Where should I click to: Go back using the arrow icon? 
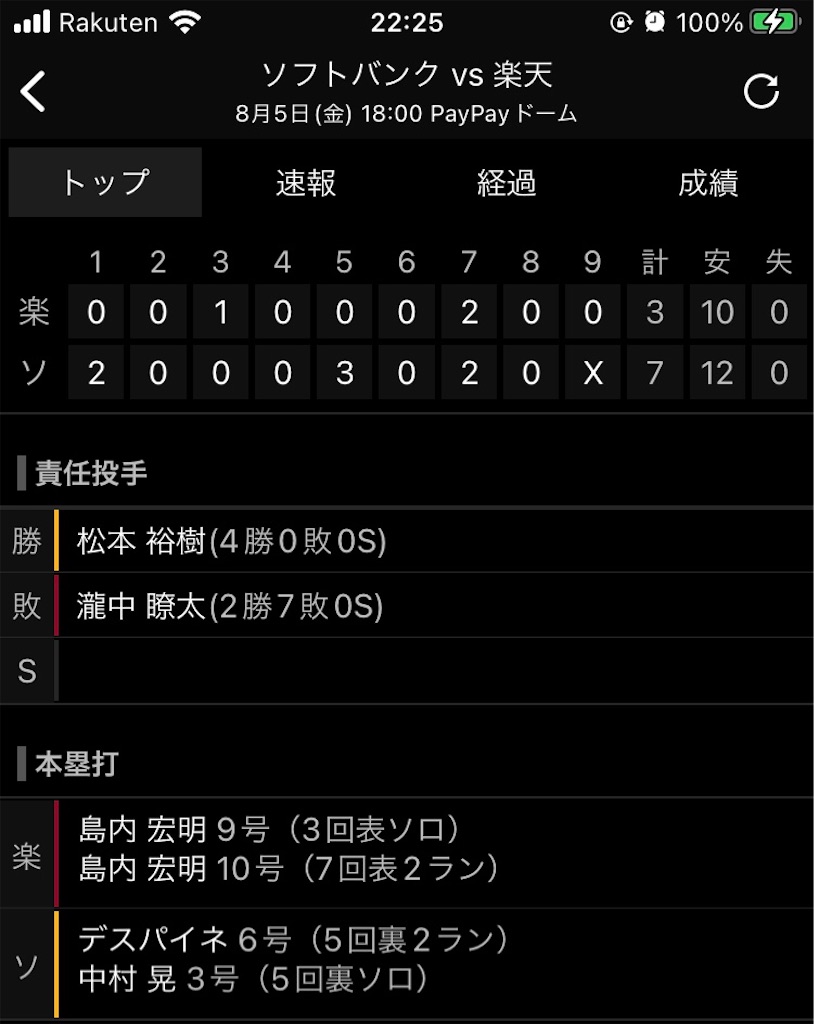(x=33, y=91)
